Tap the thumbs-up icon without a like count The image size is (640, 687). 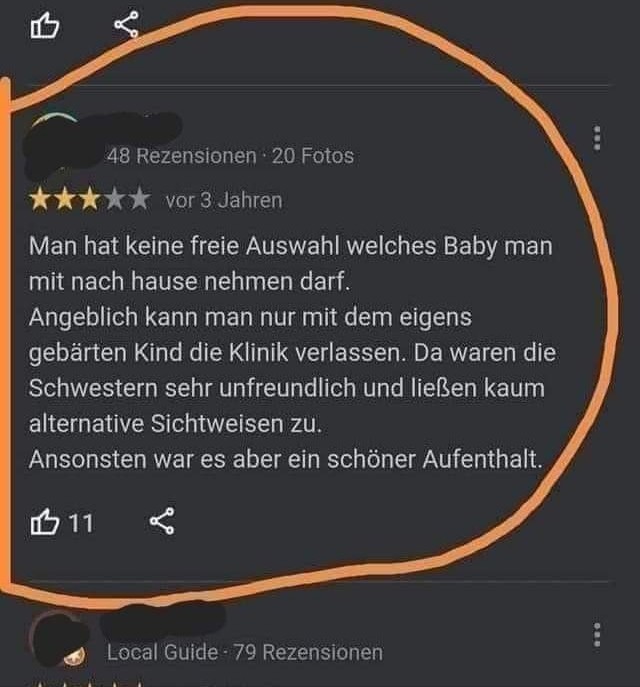click(x=45, y=25)
